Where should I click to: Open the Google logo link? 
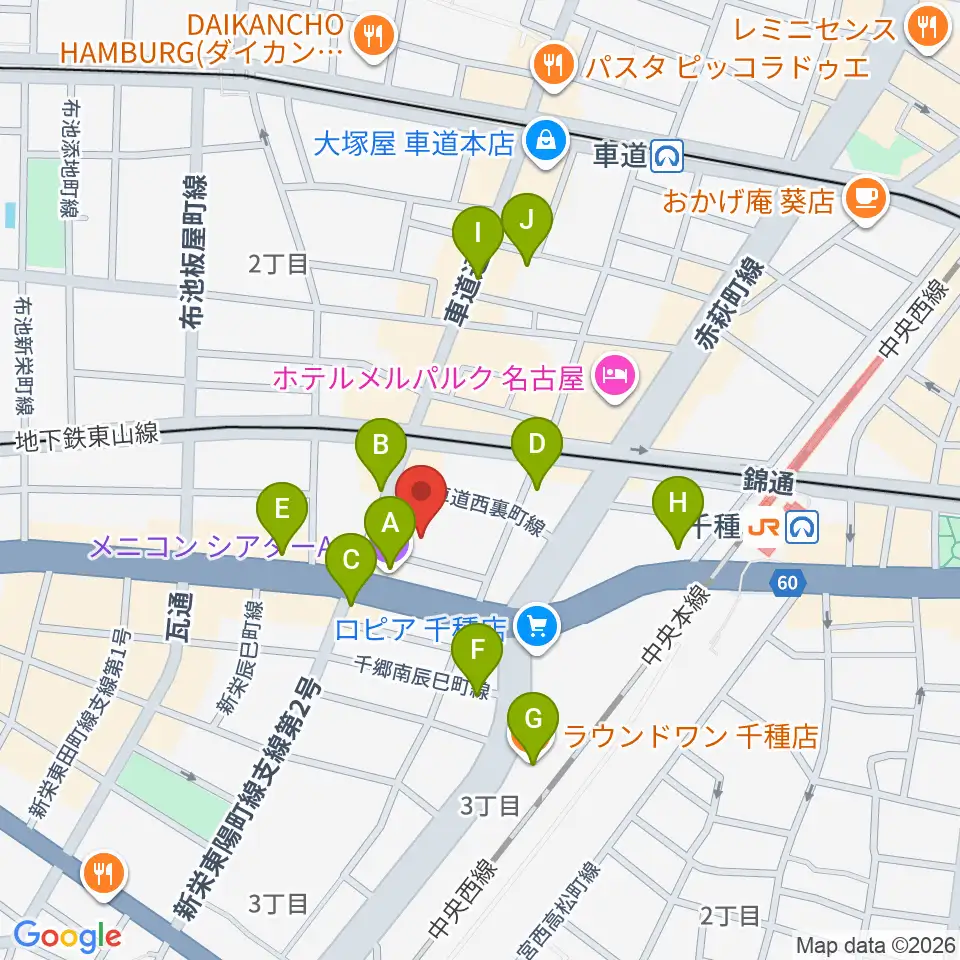click(67, 937)
